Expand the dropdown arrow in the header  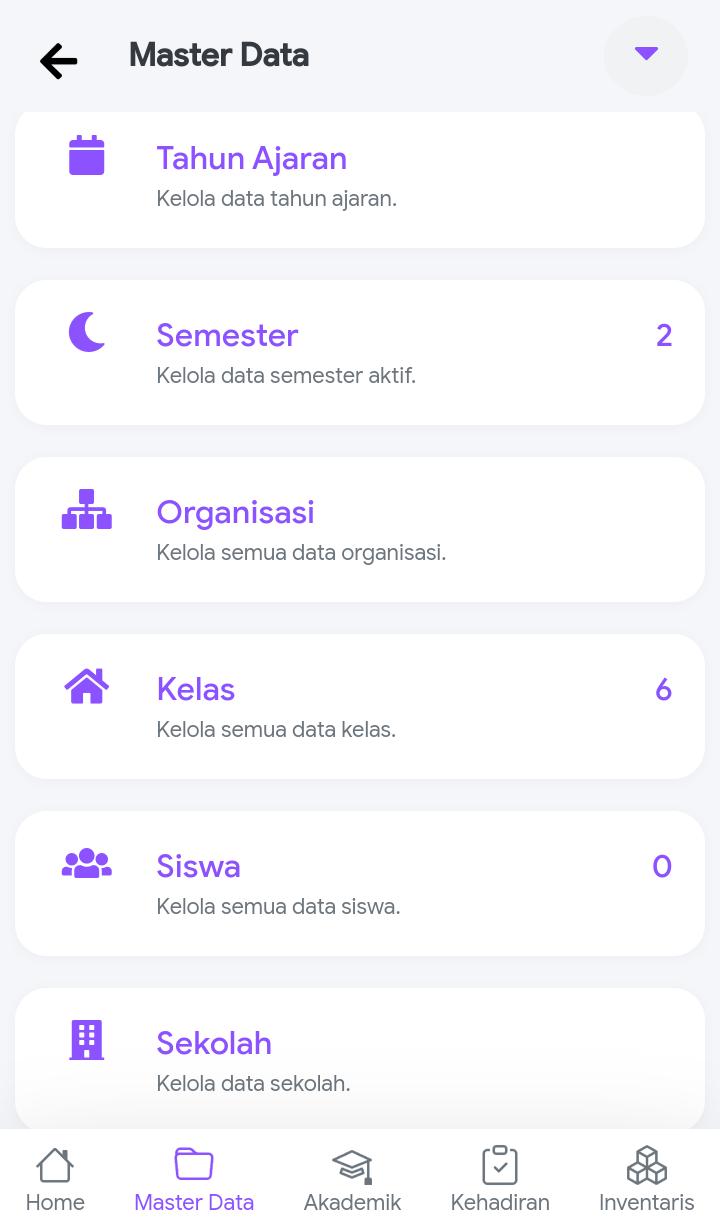(x=646, y=56)
